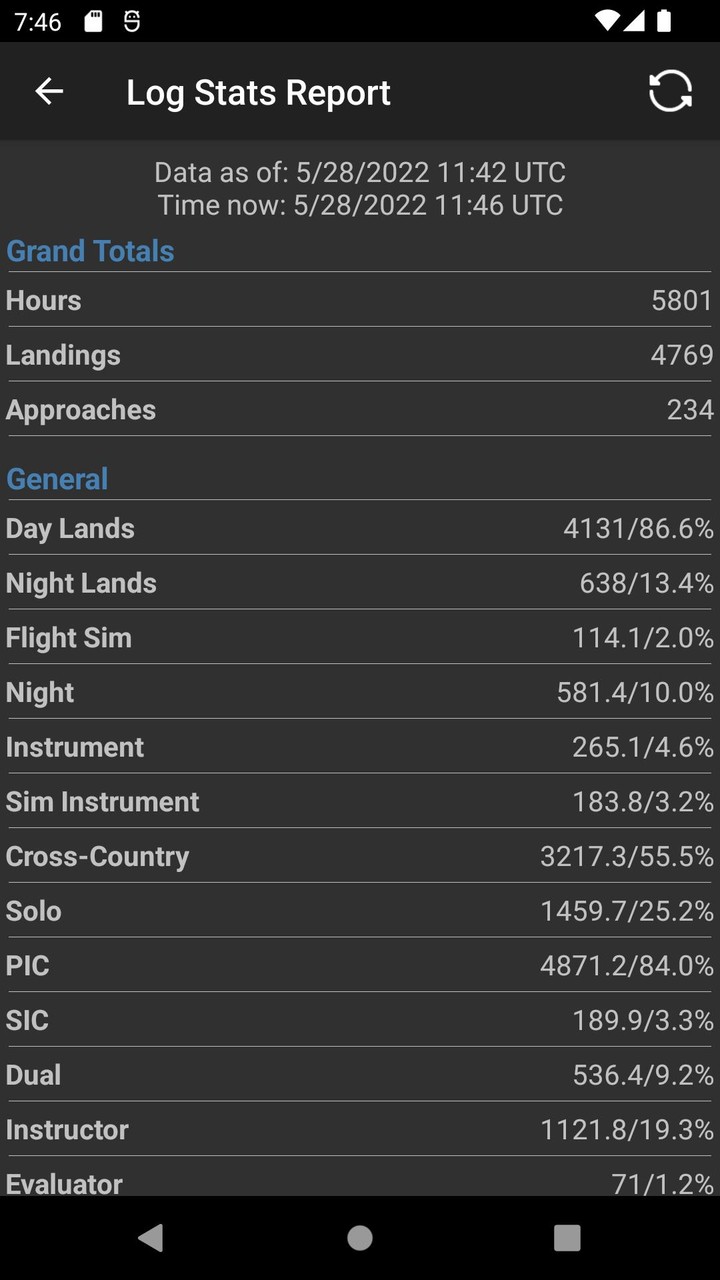Select the Cross-Country statistics row
720x1280 pixels.
click(360, 856)
